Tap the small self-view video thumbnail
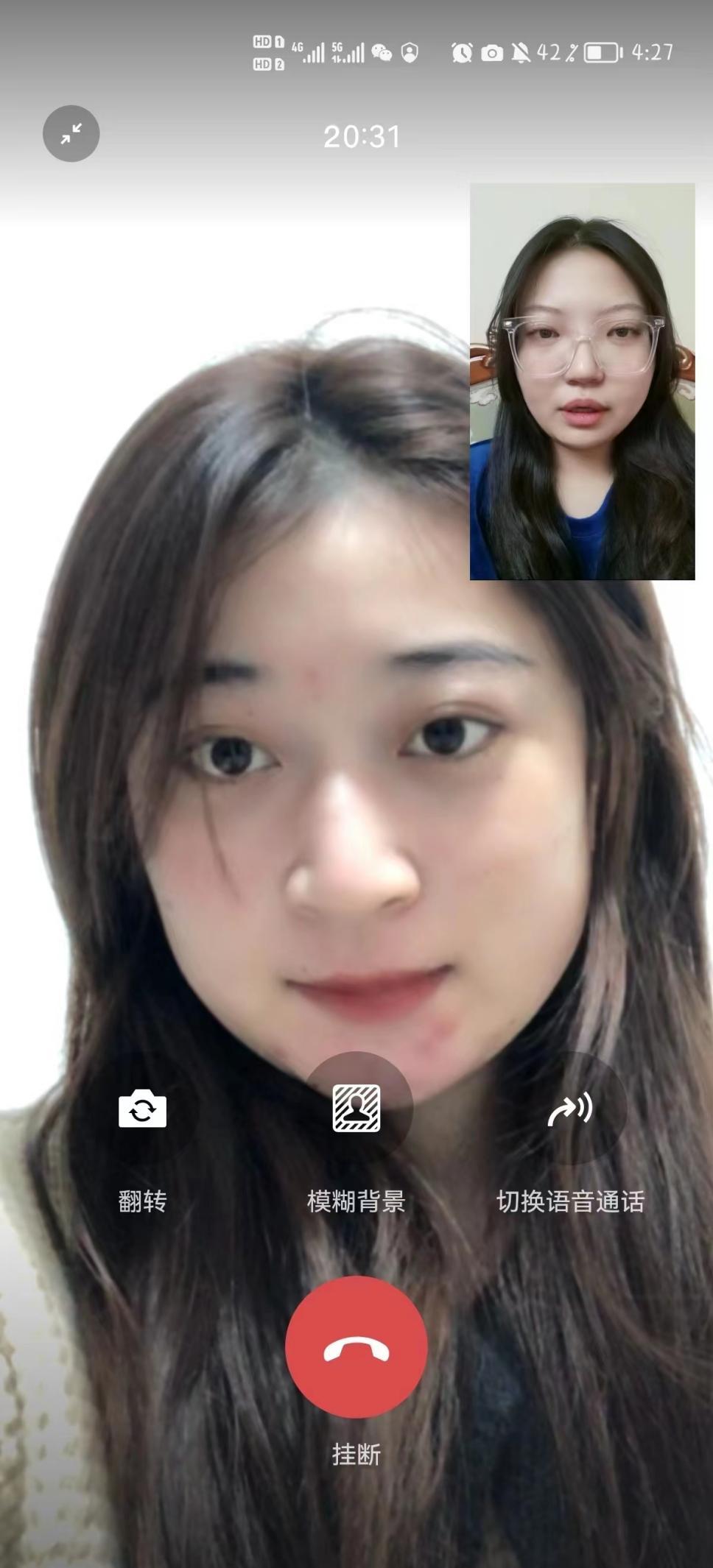 (582, 381)
